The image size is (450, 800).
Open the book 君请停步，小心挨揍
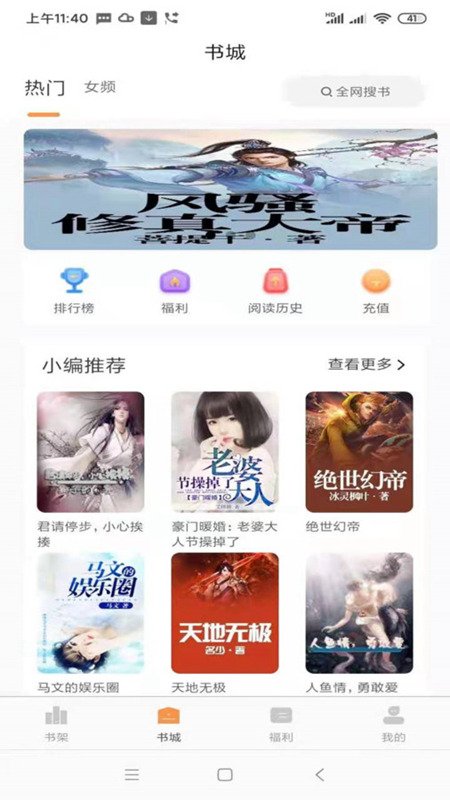pyautogui.click(x=90, y=469)
